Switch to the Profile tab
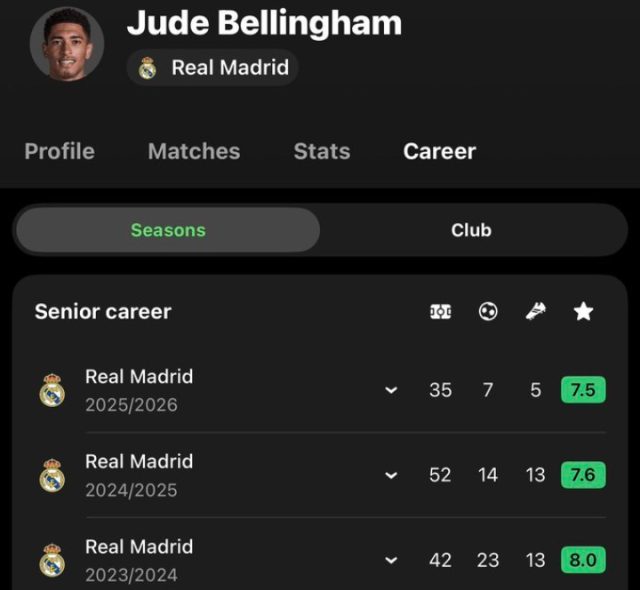Viewport: 640px width, 590px height. coord(59,151)
